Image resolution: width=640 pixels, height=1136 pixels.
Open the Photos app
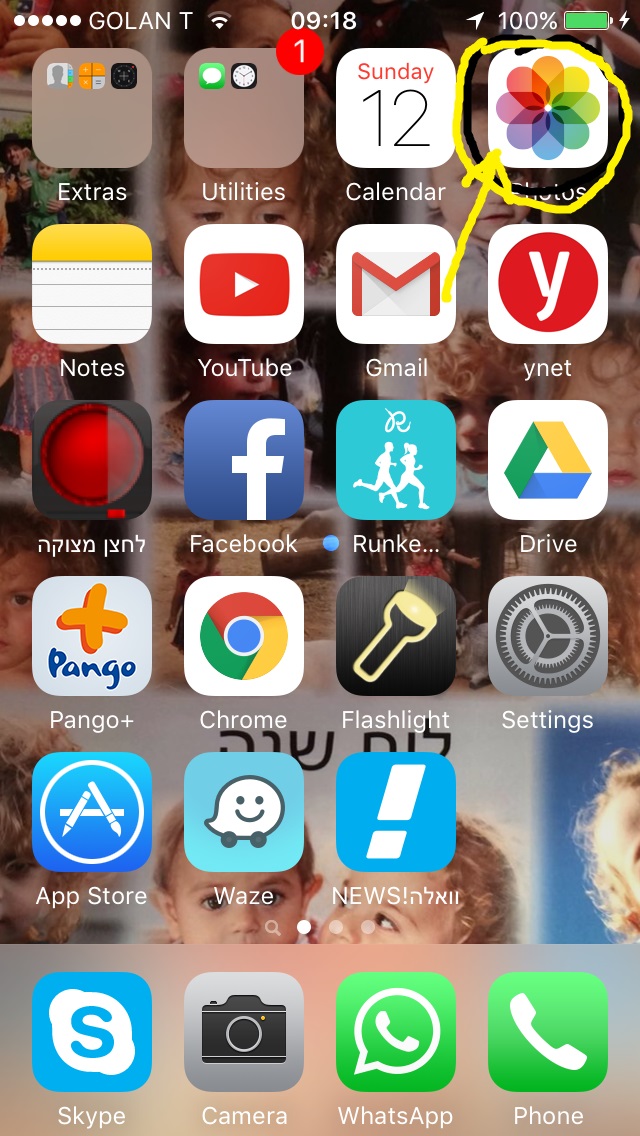point(547,108)
